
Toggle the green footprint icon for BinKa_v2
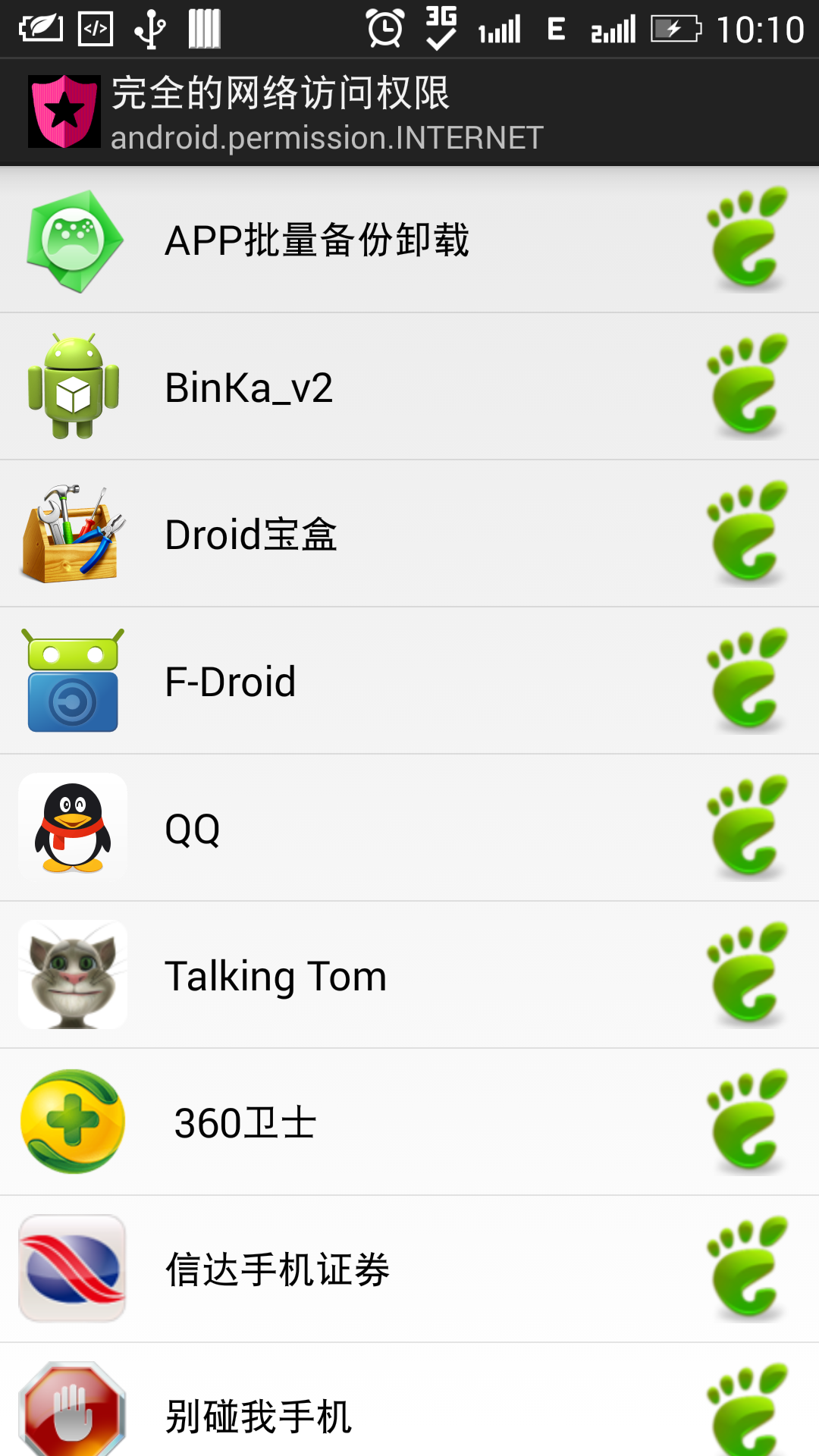(x=748, y=387)
